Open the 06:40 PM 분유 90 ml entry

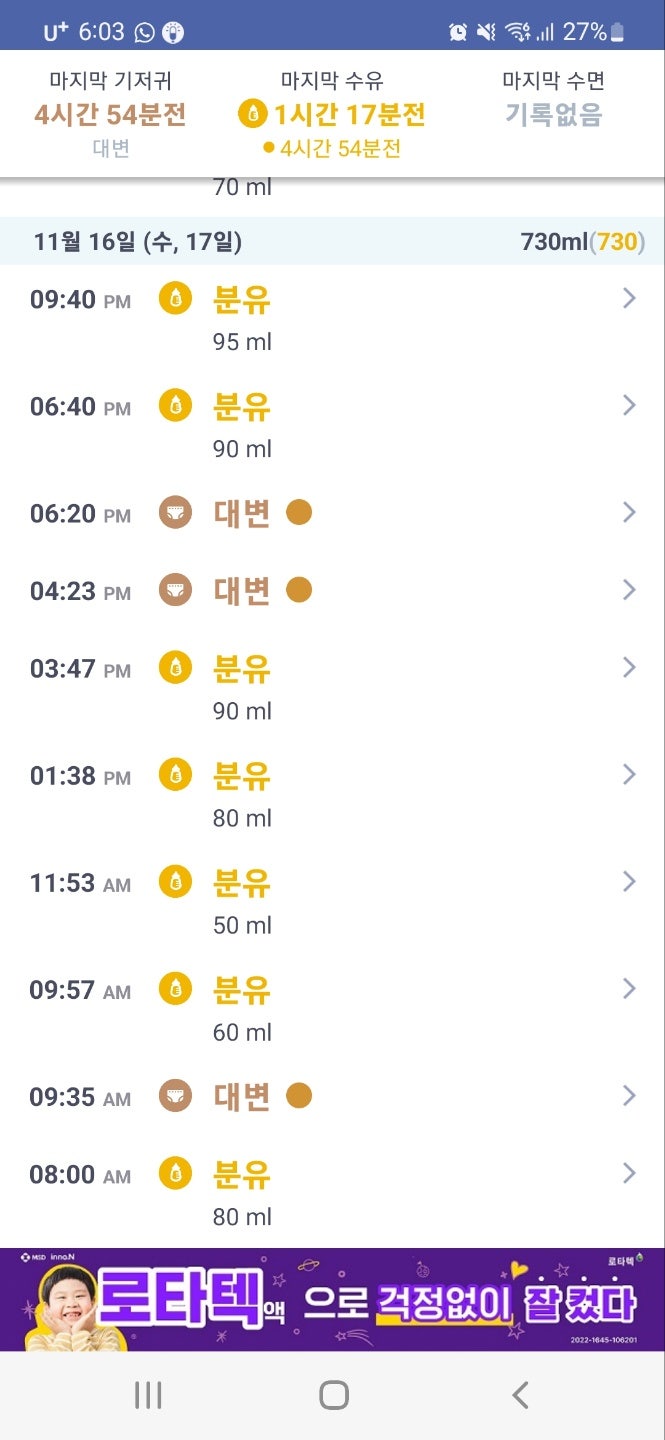[332, 424]
